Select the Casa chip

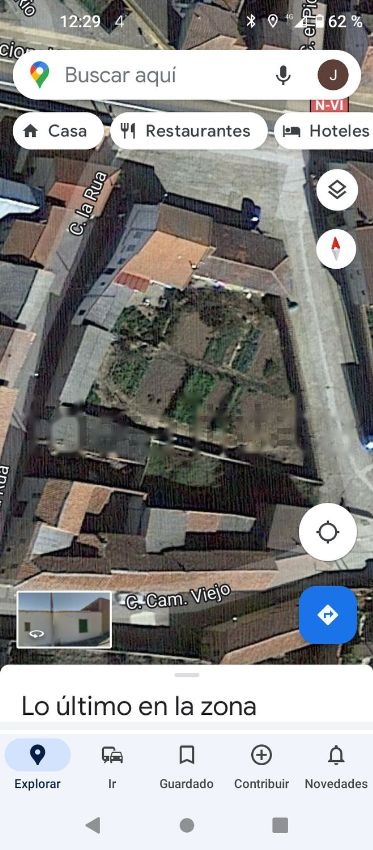(58, 131)
